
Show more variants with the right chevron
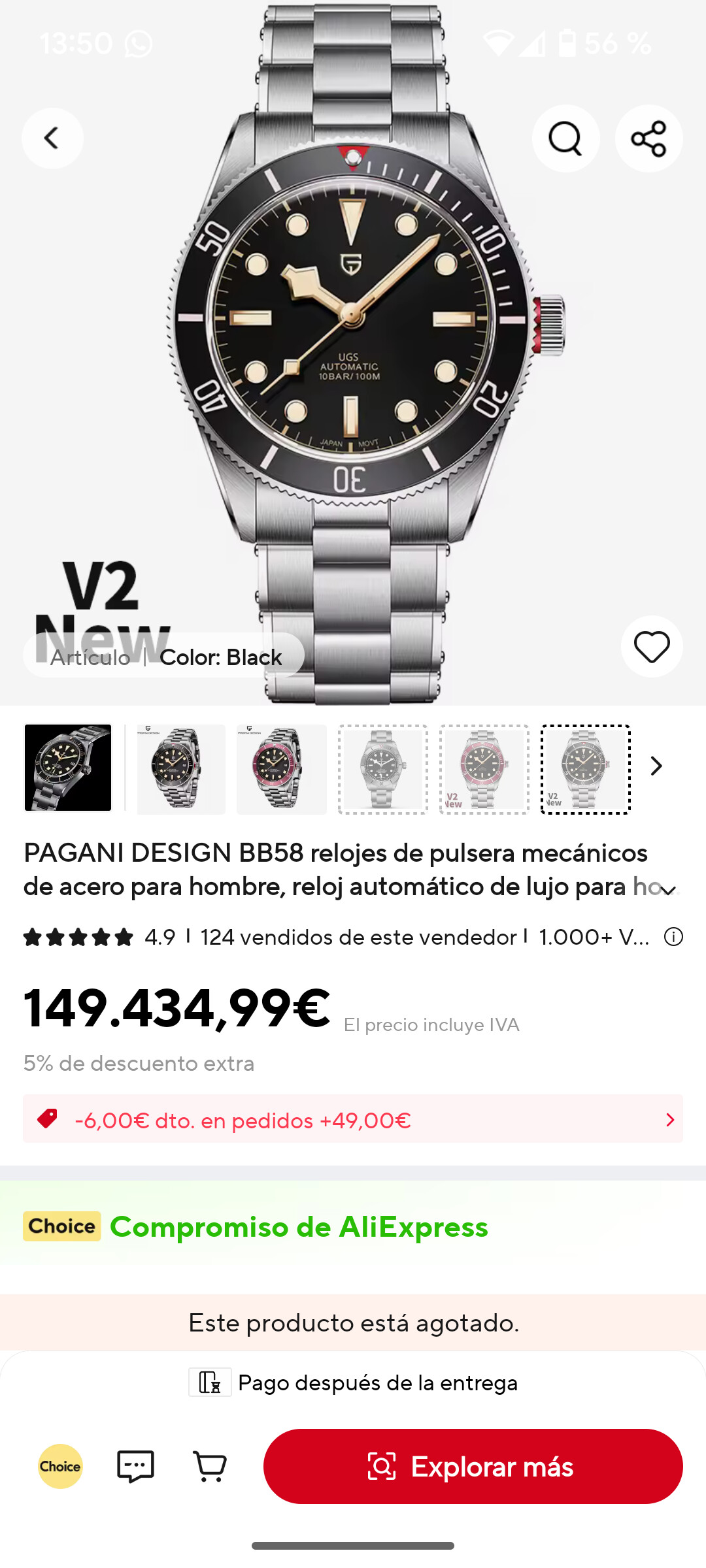tap(656, 766)
